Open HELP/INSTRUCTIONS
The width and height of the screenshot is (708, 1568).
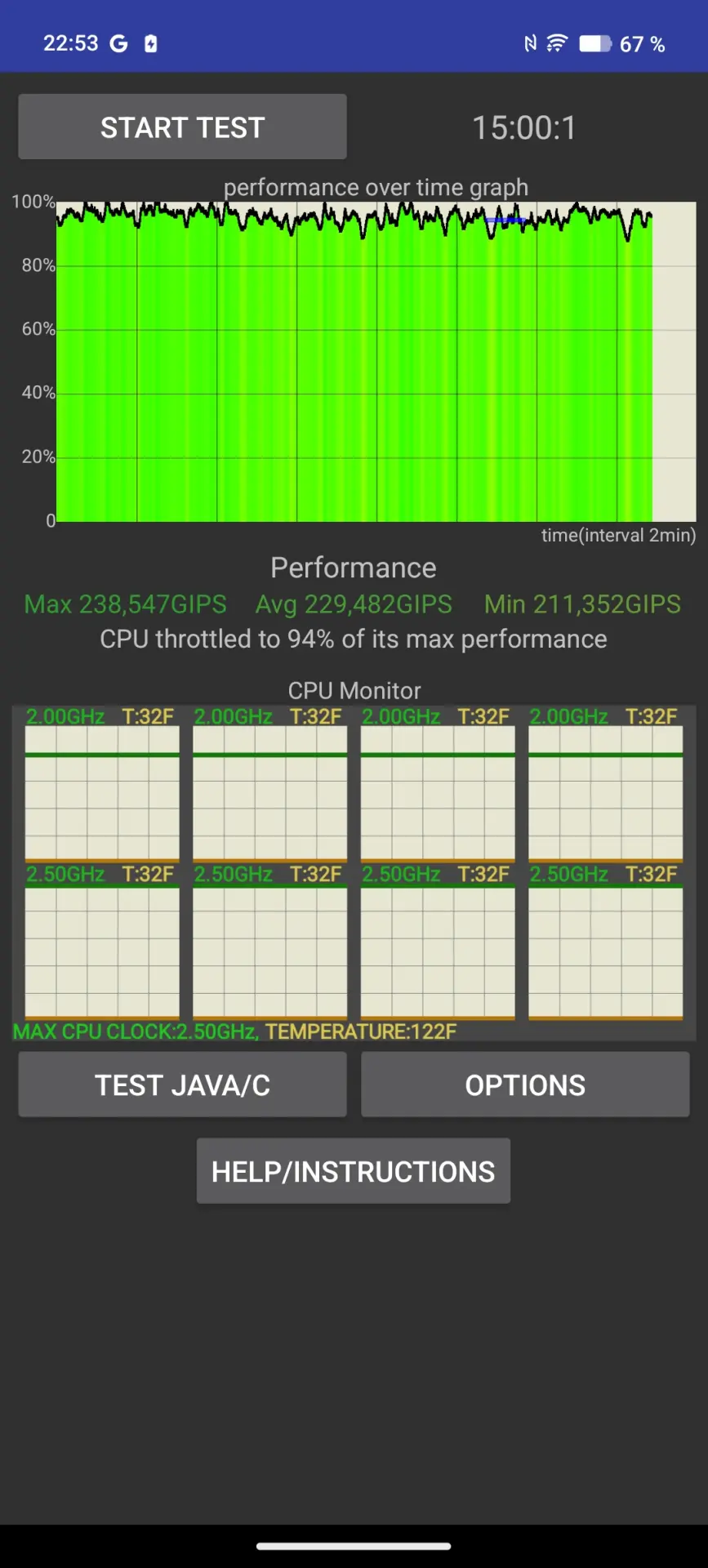tap(353, 1171)
